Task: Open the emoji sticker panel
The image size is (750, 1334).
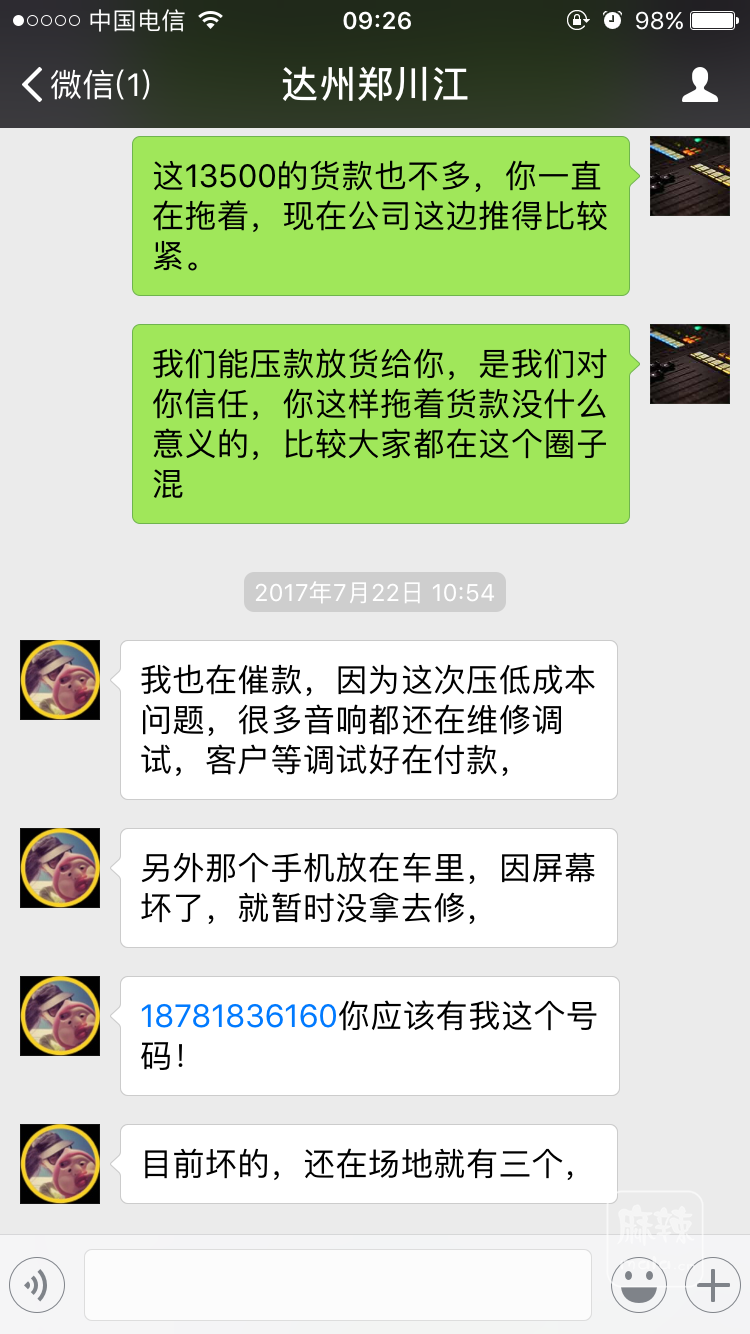Action: [638, 1285]
